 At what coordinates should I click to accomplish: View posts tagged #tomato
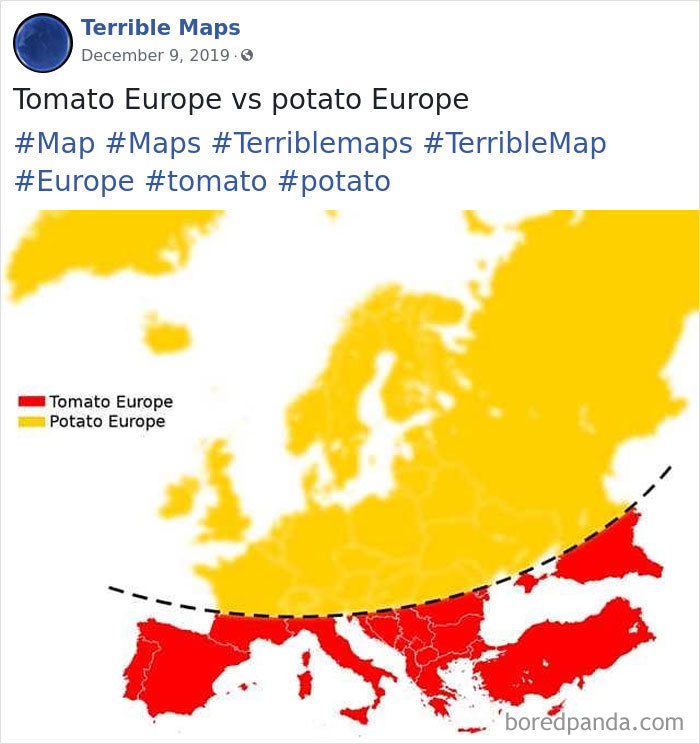coord(206,181)
